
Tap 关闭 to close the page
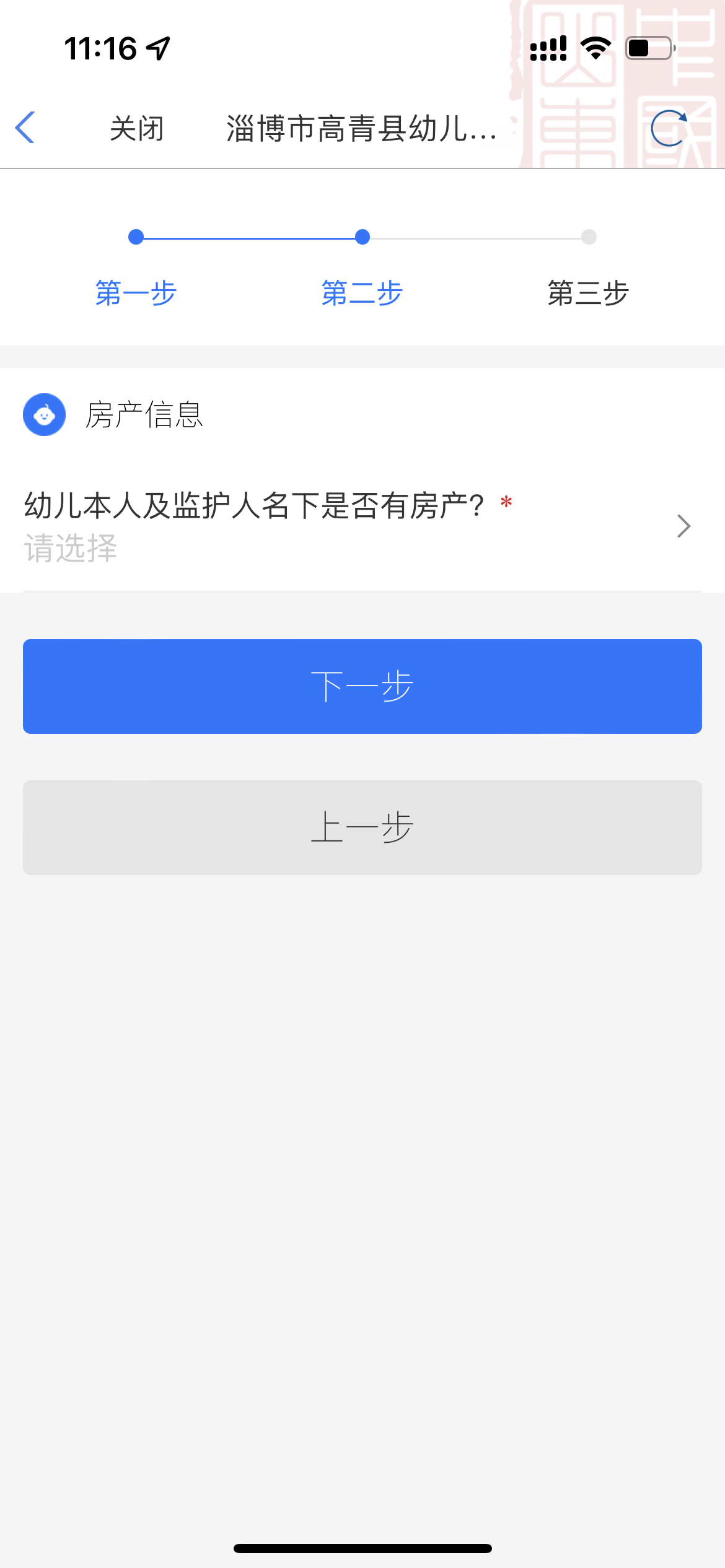pyautogui.click(x=137, y=129)
